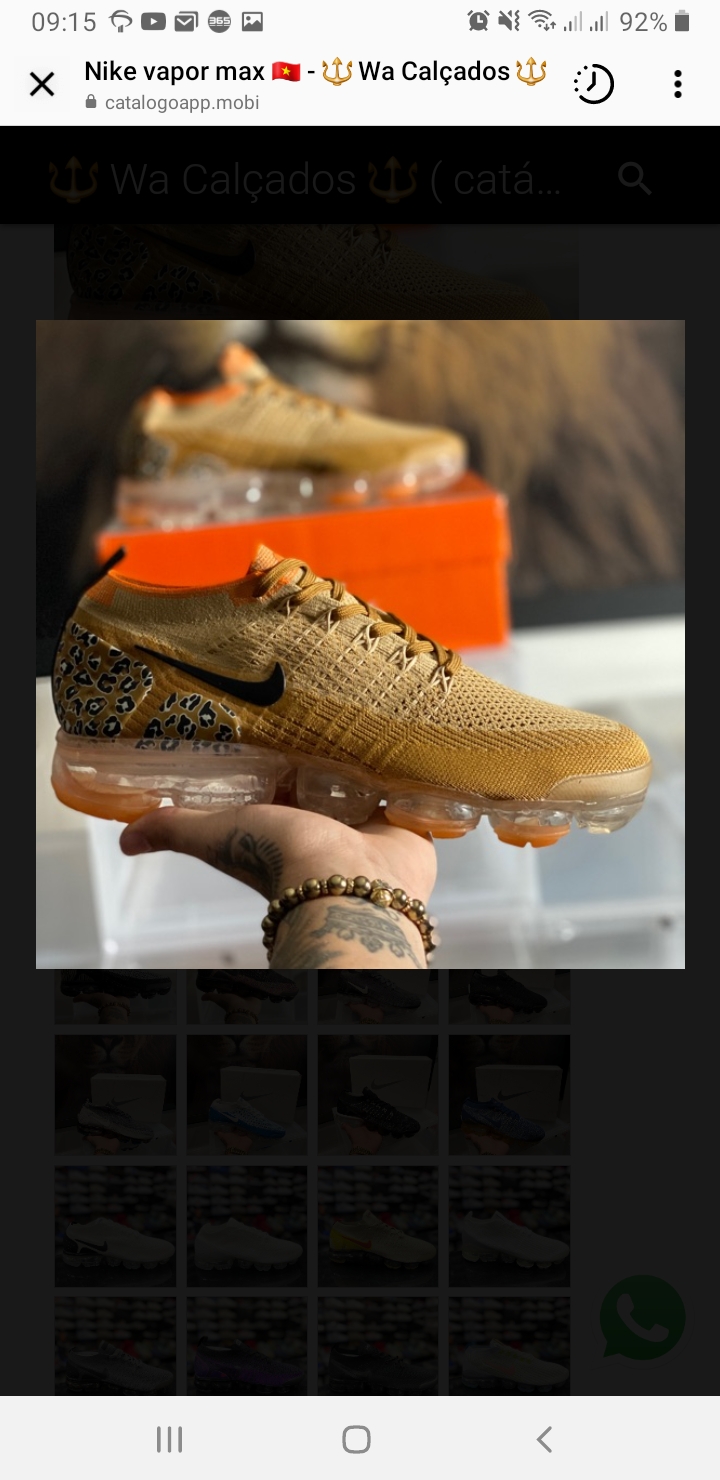Tap the Lite mode timer icon
Screen dimensions: 720x1480
[x=593, y=85]
